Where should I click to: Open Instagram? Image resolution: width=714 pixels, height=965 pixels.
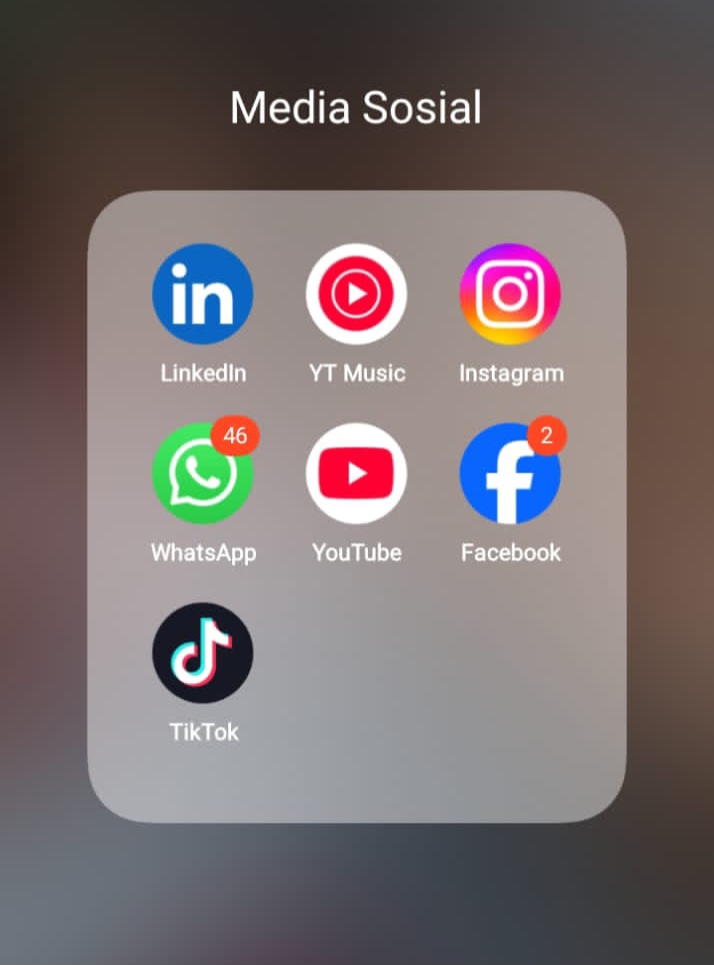click(510, 294)
